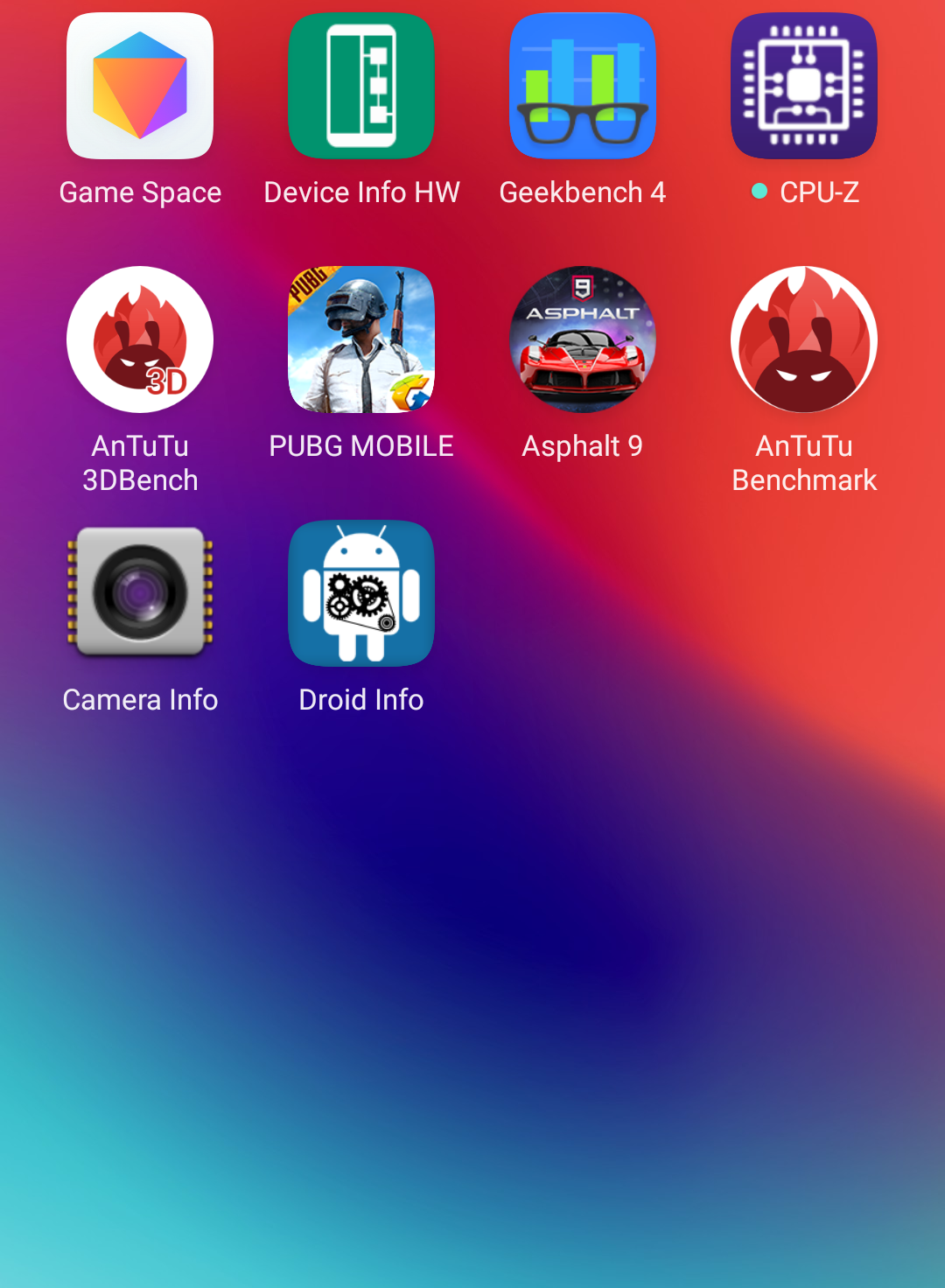Open Geekbench 4
945x1288 pixels.
583,86
